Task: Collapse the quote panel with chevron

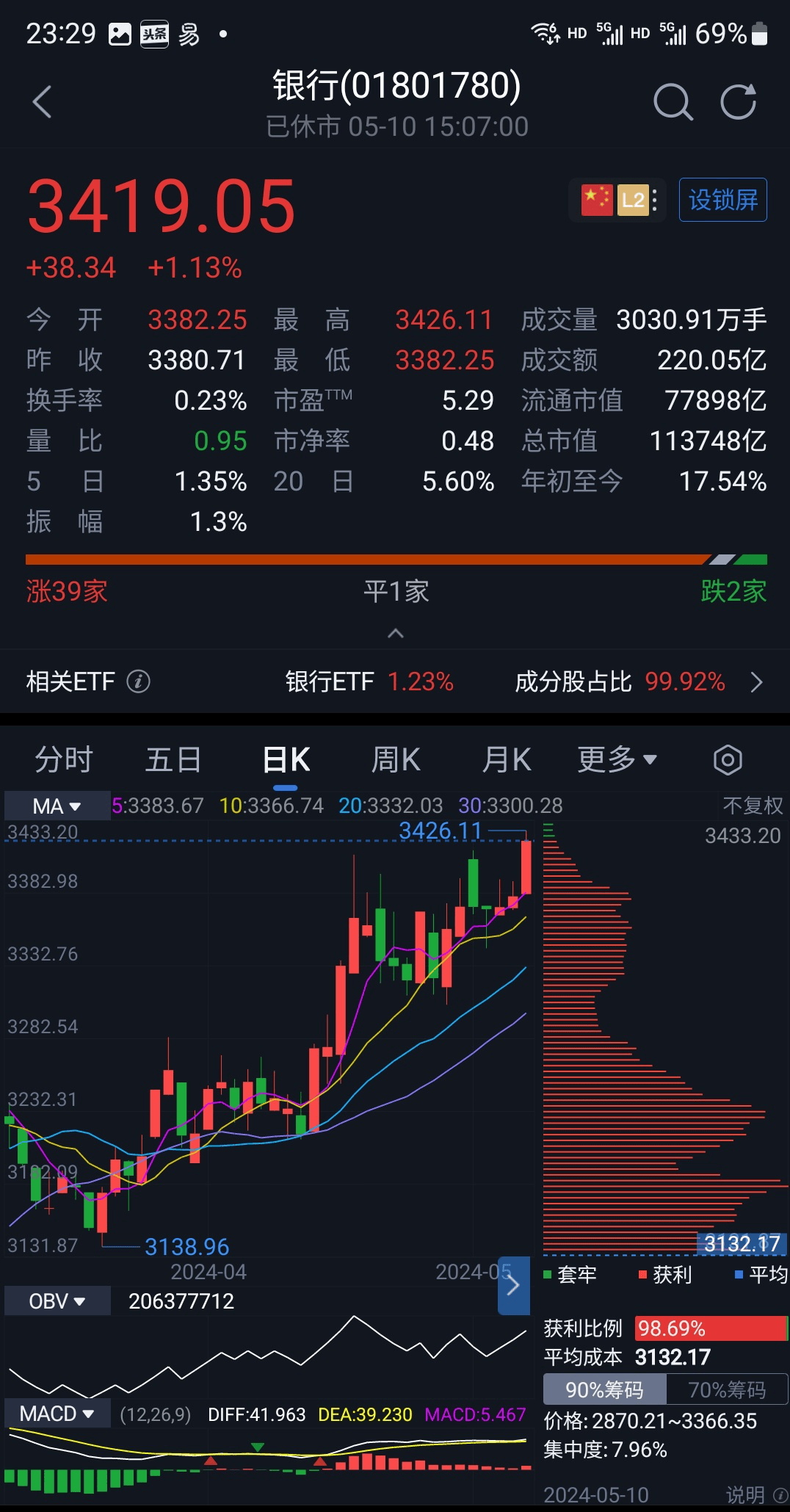Action: click(x=395, y=633)
